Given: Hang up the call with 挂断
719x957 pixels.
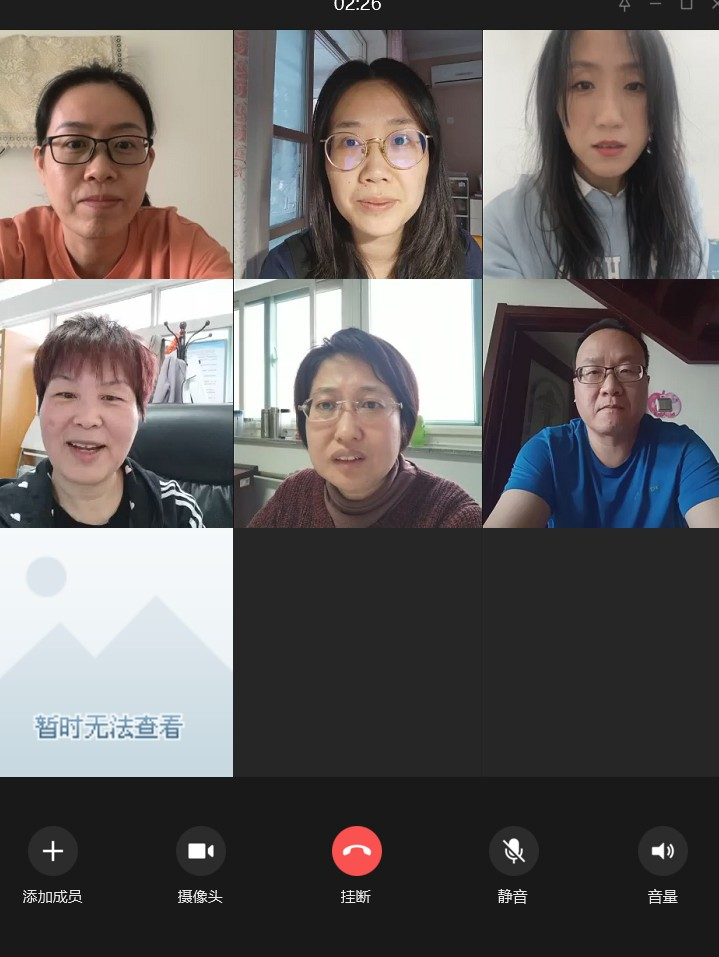Looking at the screenshot, I should 357,851.
